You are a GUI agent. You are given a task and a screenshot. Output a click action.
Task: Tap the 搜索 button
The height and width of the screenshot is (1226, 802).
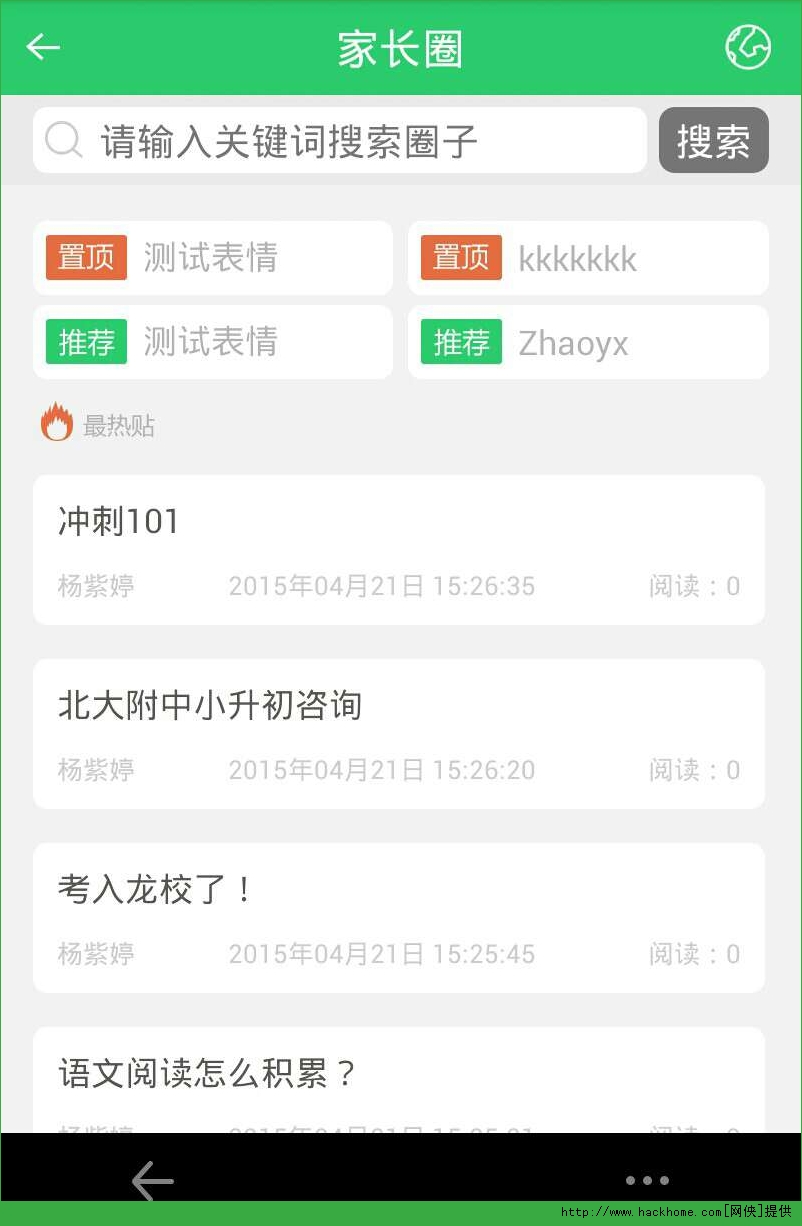713,141
